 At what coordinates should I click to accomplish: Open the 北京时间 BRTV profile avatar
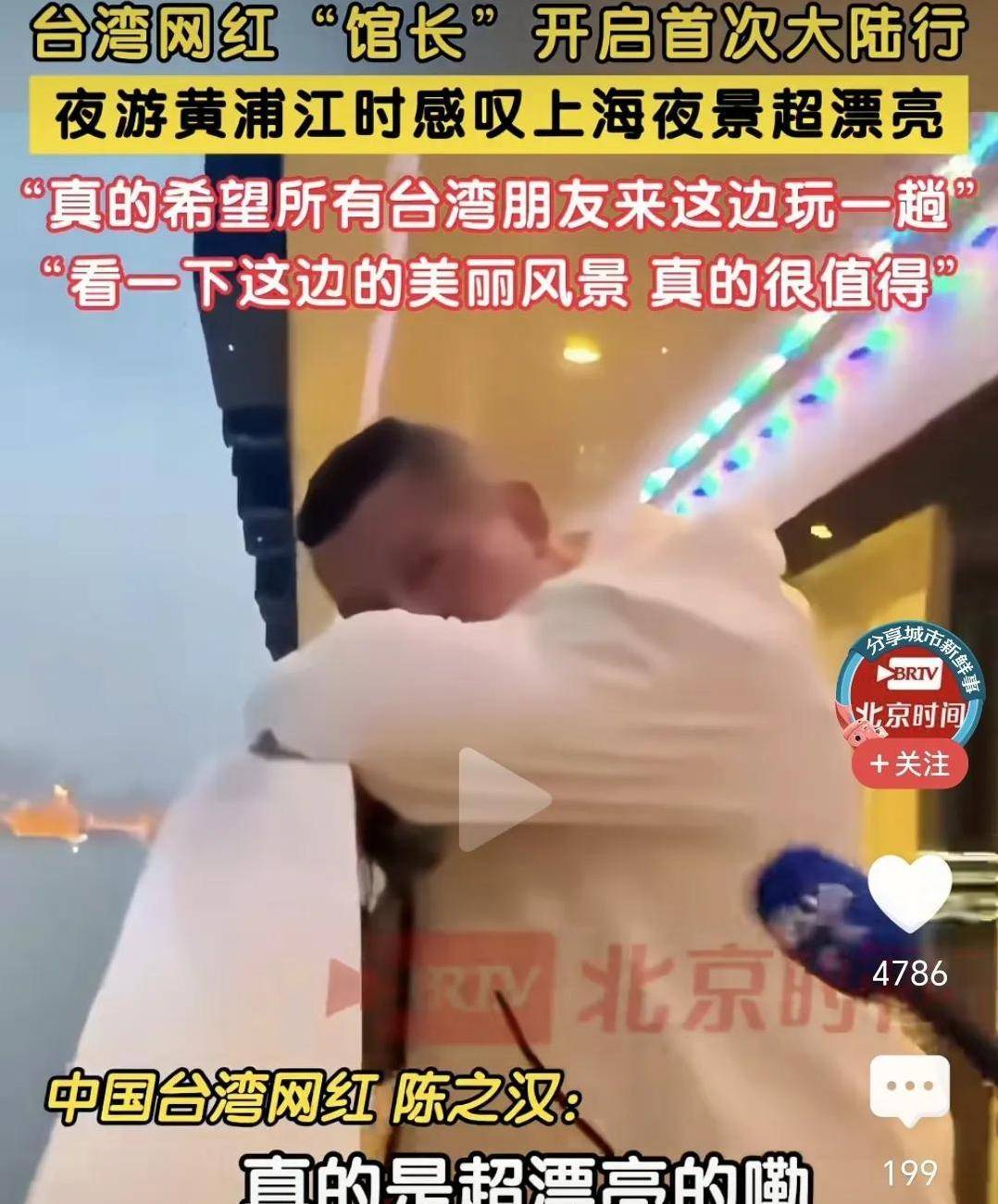coord(909,685)
